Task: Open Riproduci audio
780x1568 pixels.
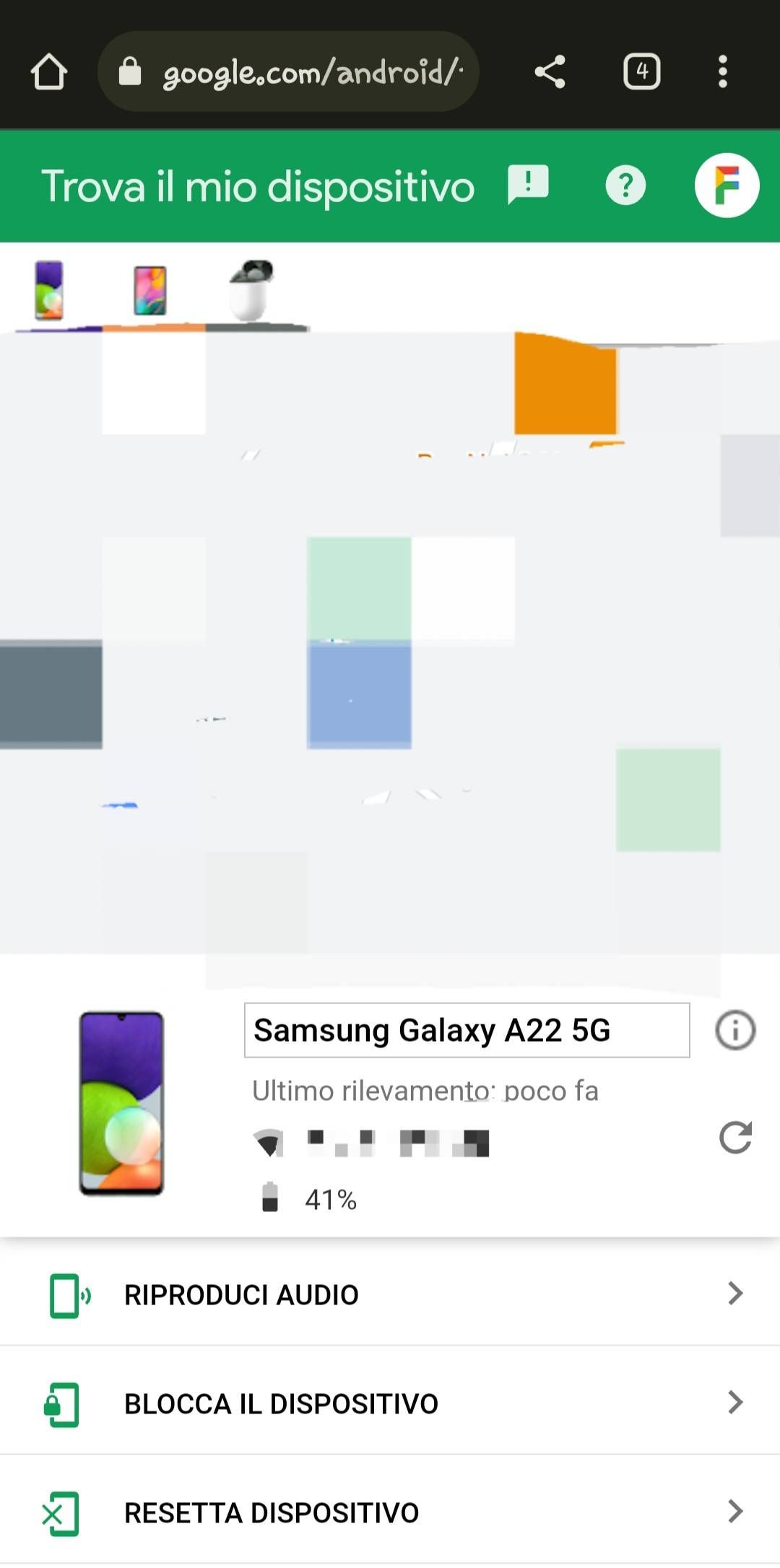Action: [390, 1294]
